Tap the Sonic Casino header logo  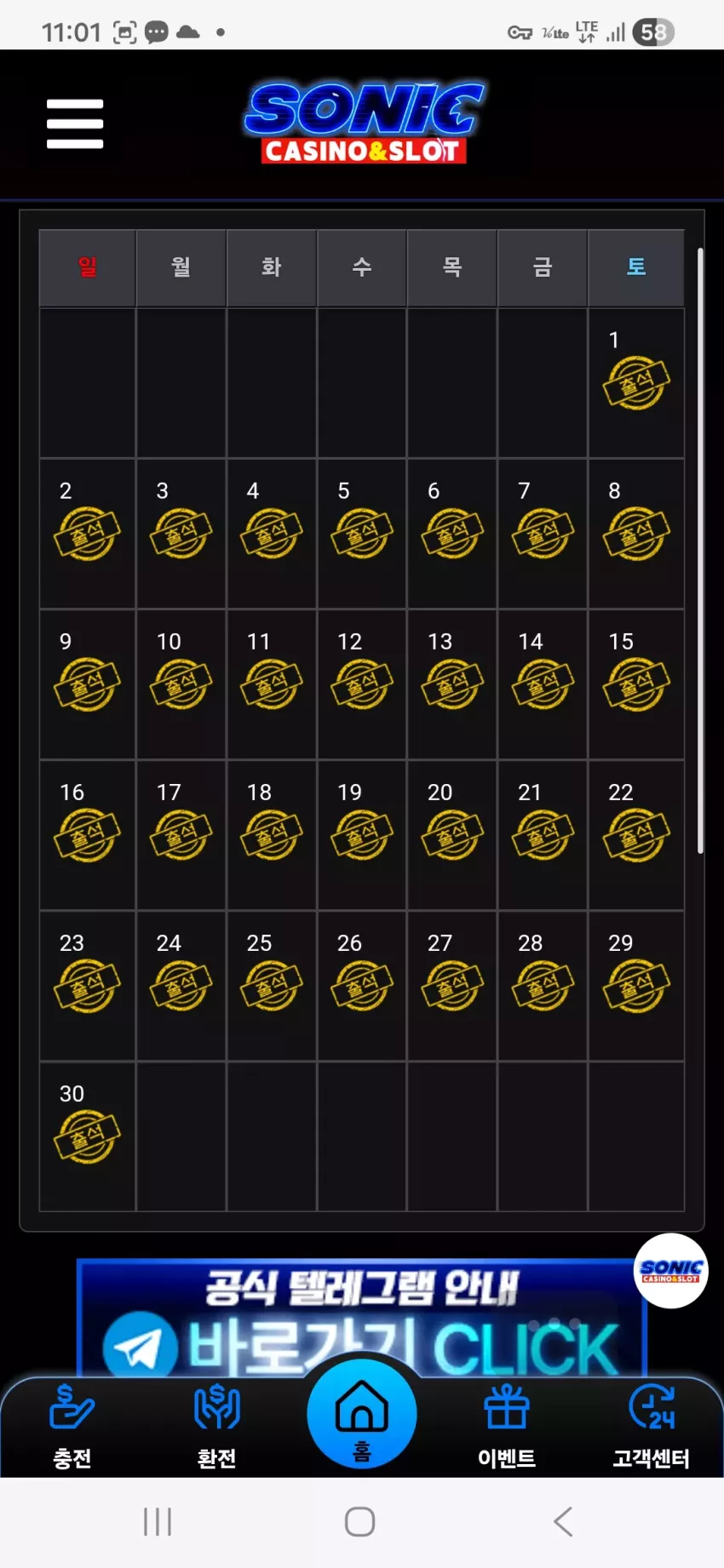click(364, 123)
